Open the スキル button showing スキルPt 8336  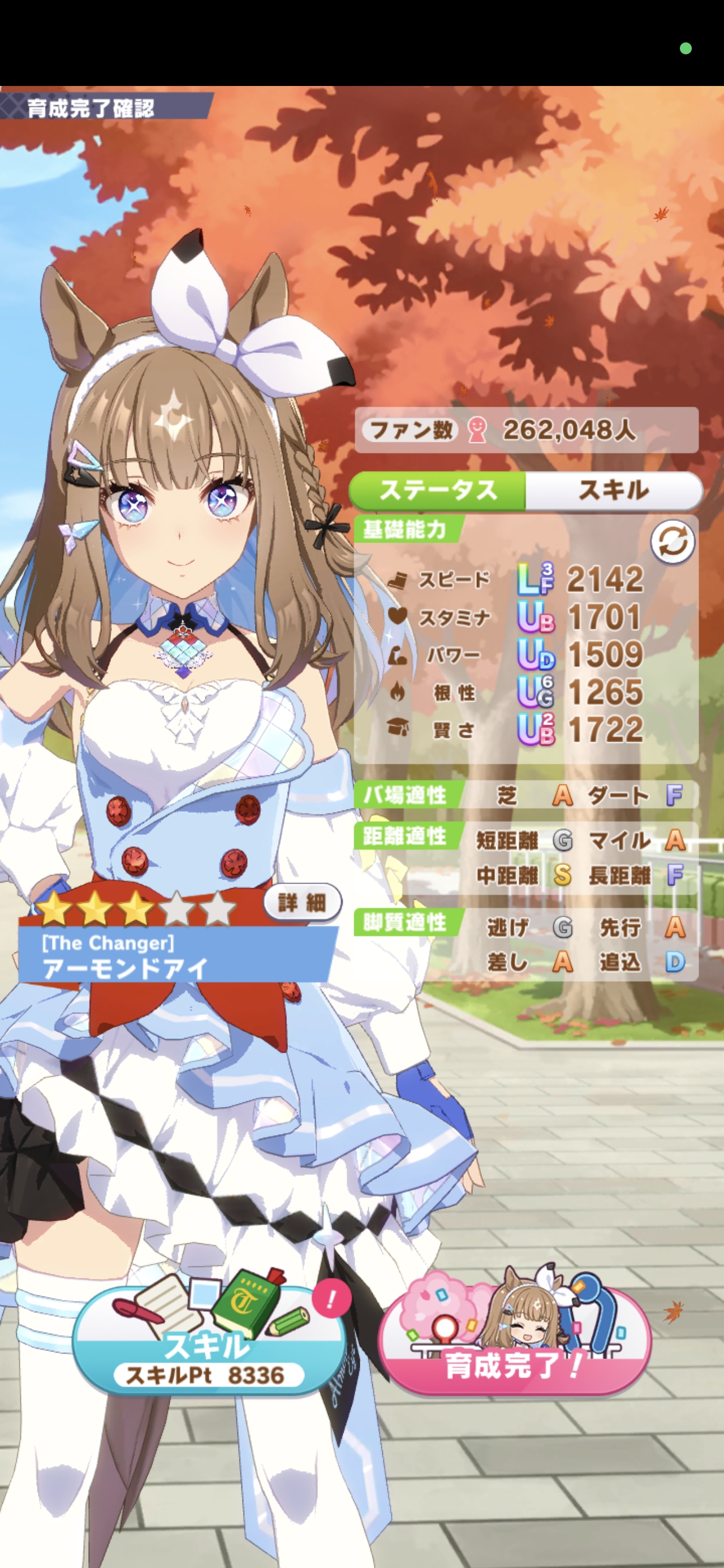(207, 1351)
